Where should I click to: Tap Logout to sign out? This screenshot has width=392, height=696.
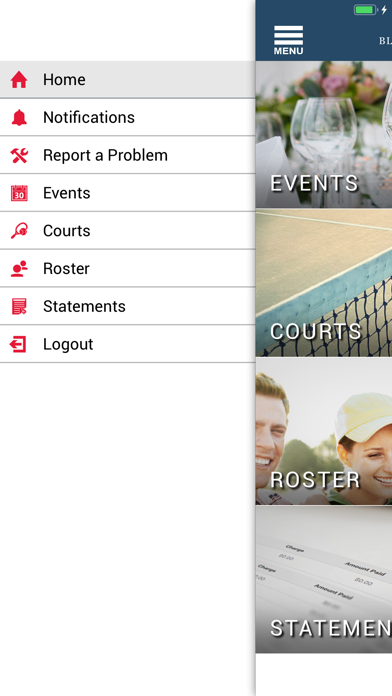point(127,344)
